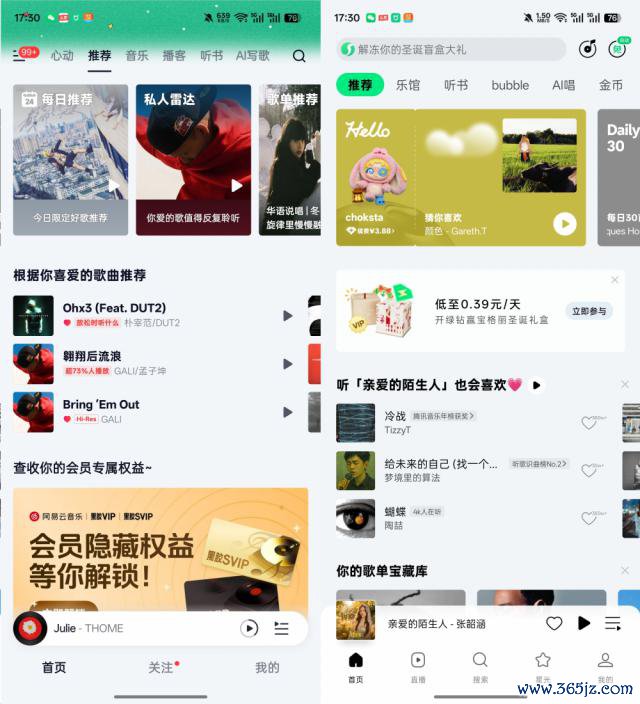Go to the 我的 tab beside 关注
Image resolution: width=640 pixels, height=704 pixels.
pyautogui.click(x=267, y=668)
